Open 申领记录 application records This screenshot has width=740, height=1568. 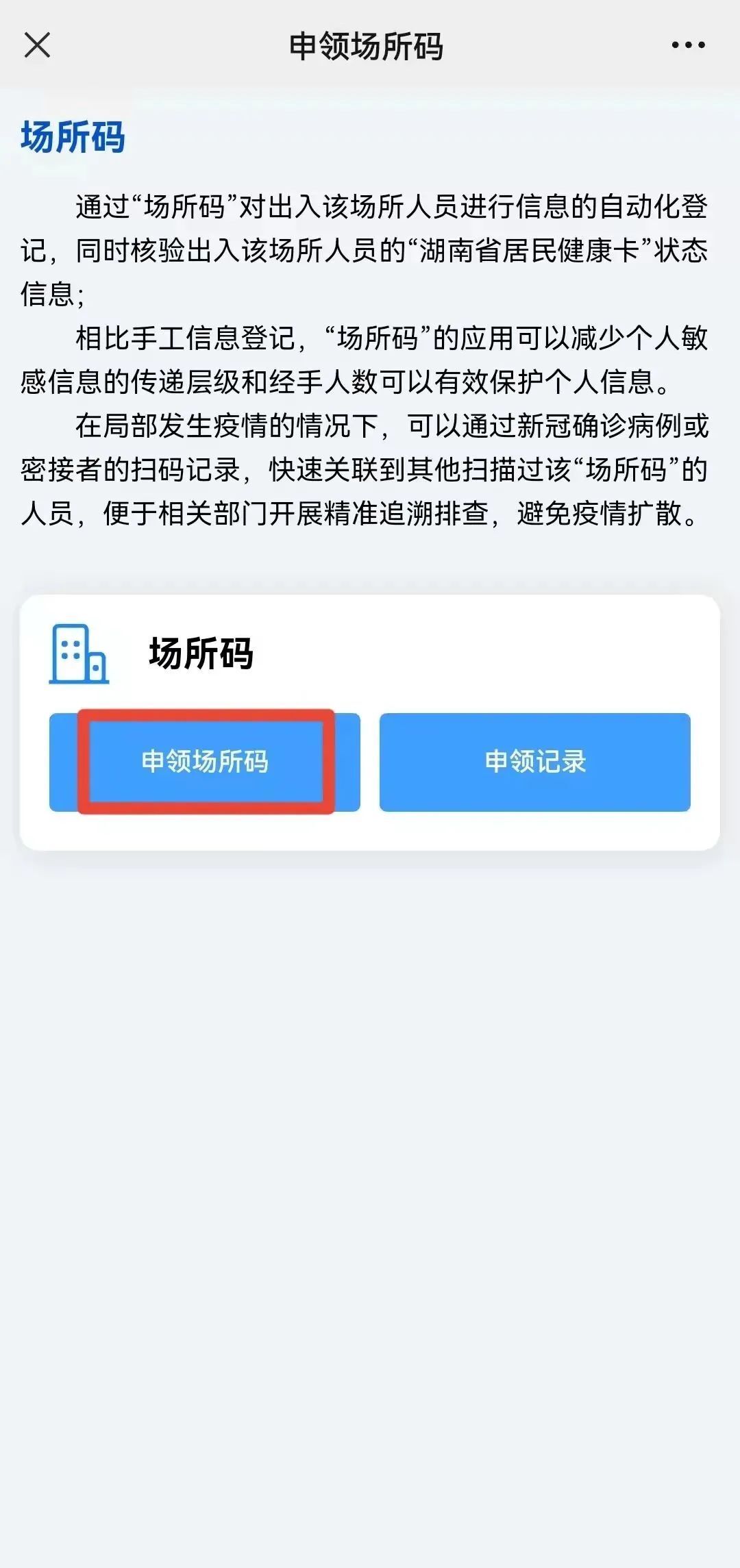click(x=535, y=762)
